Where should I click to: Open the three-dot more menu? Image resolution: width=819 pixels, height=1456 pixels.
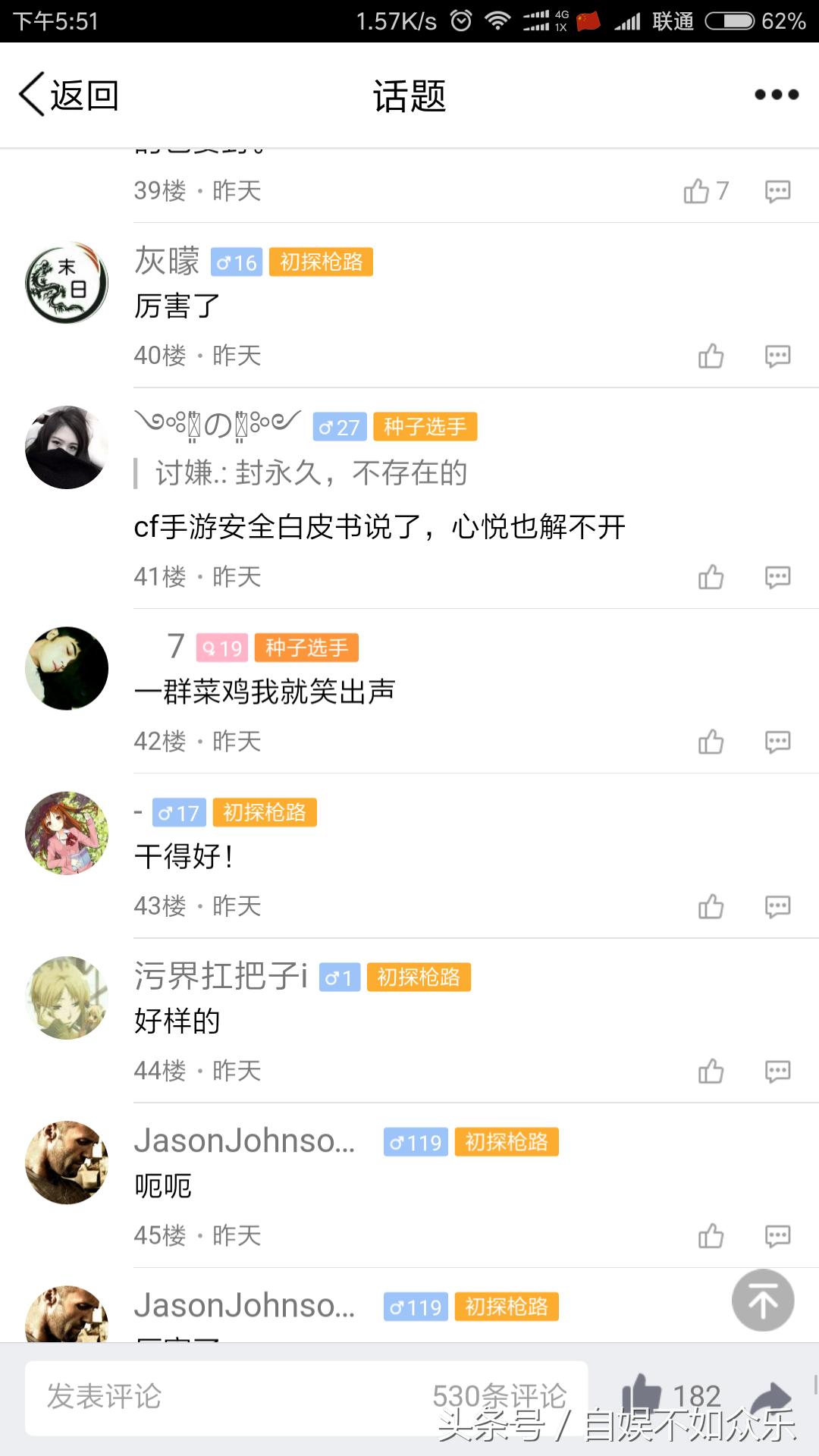[x=776, y=94]
